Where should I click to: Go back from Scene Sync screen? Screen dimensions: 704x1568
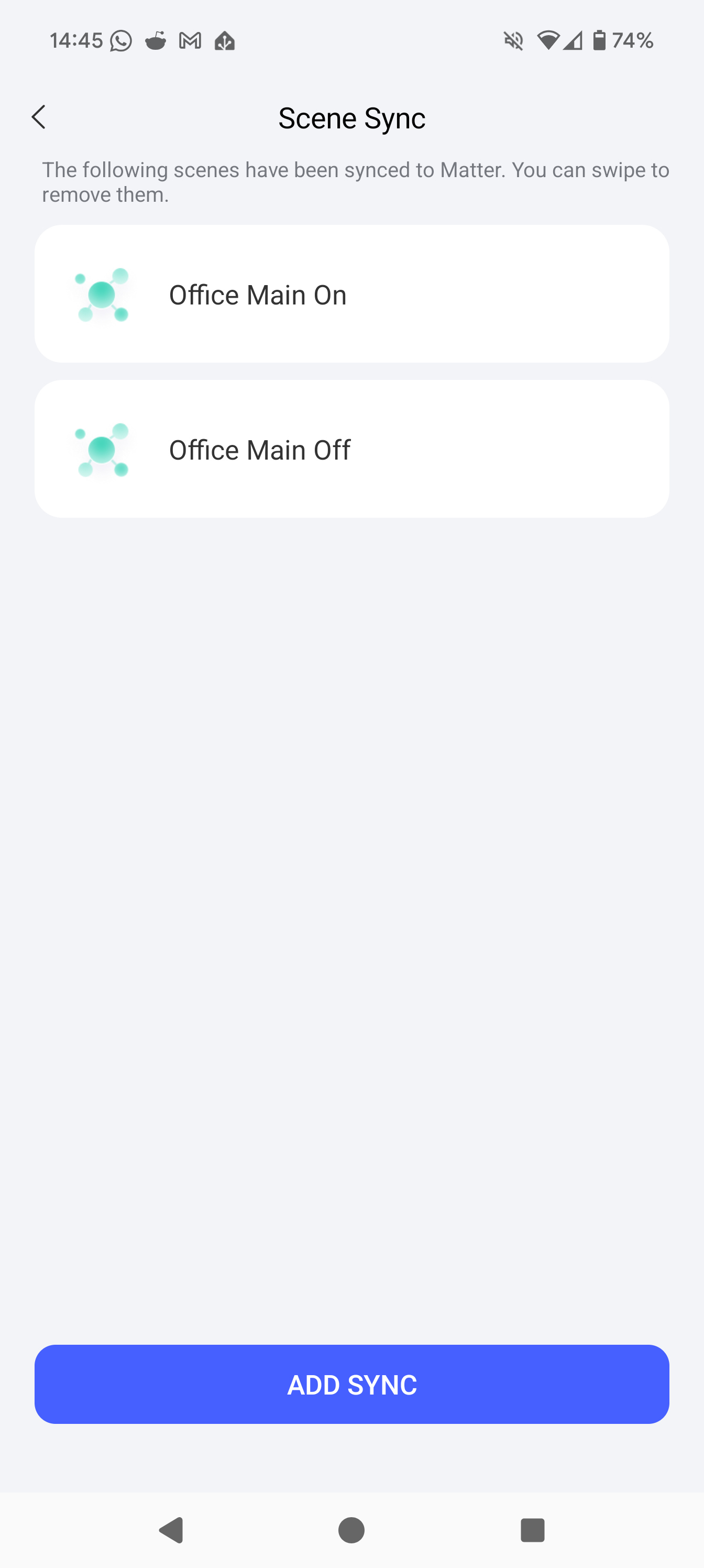(38, 117)
